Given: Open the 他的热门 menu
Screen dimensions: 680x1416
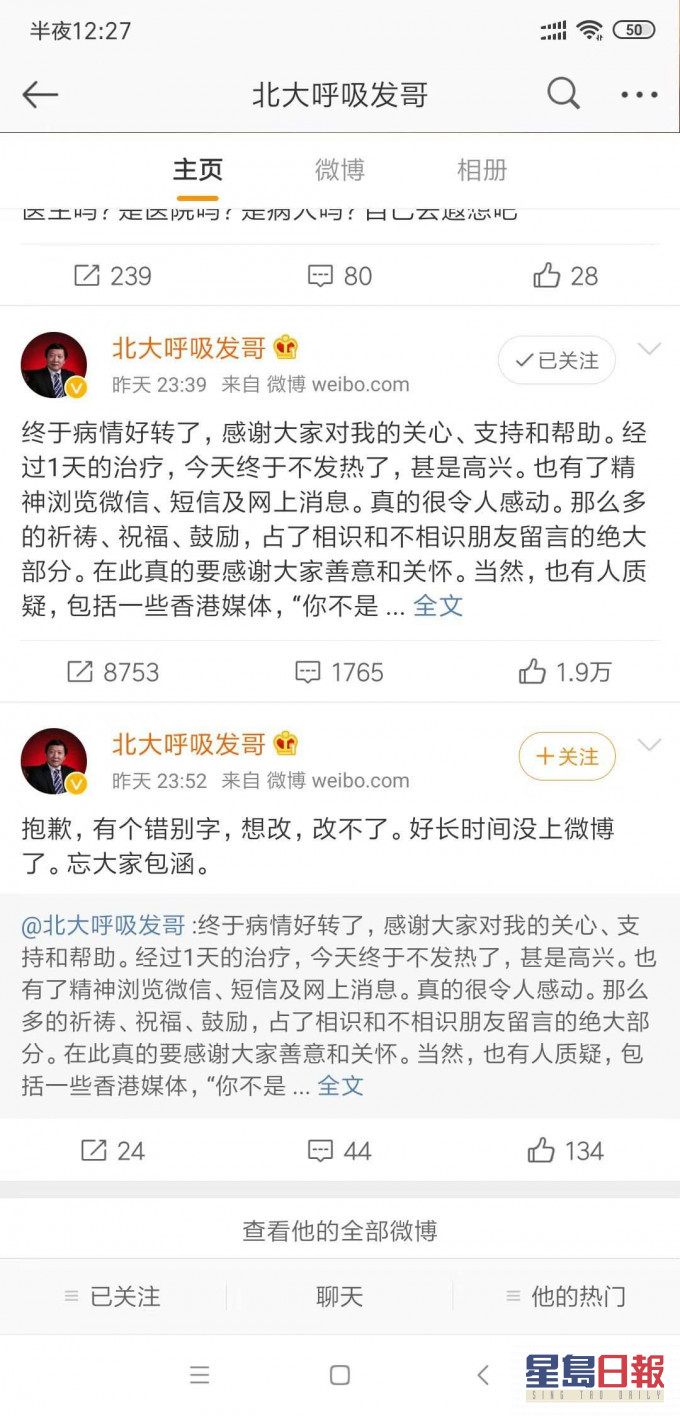Looking at the screenshot, I should [566, 1296].
